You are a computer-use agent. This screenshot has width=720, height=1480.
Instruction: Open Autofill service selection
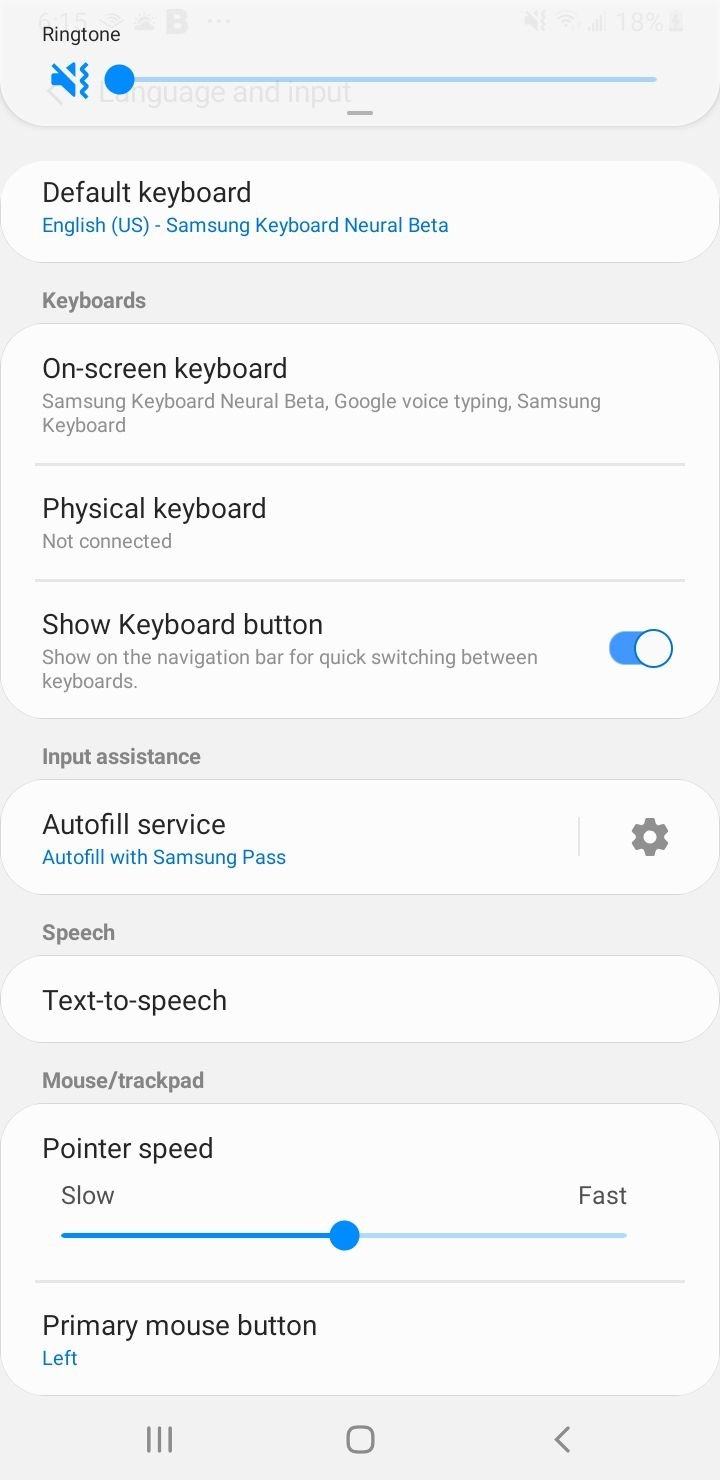click(x=290, y=838)
